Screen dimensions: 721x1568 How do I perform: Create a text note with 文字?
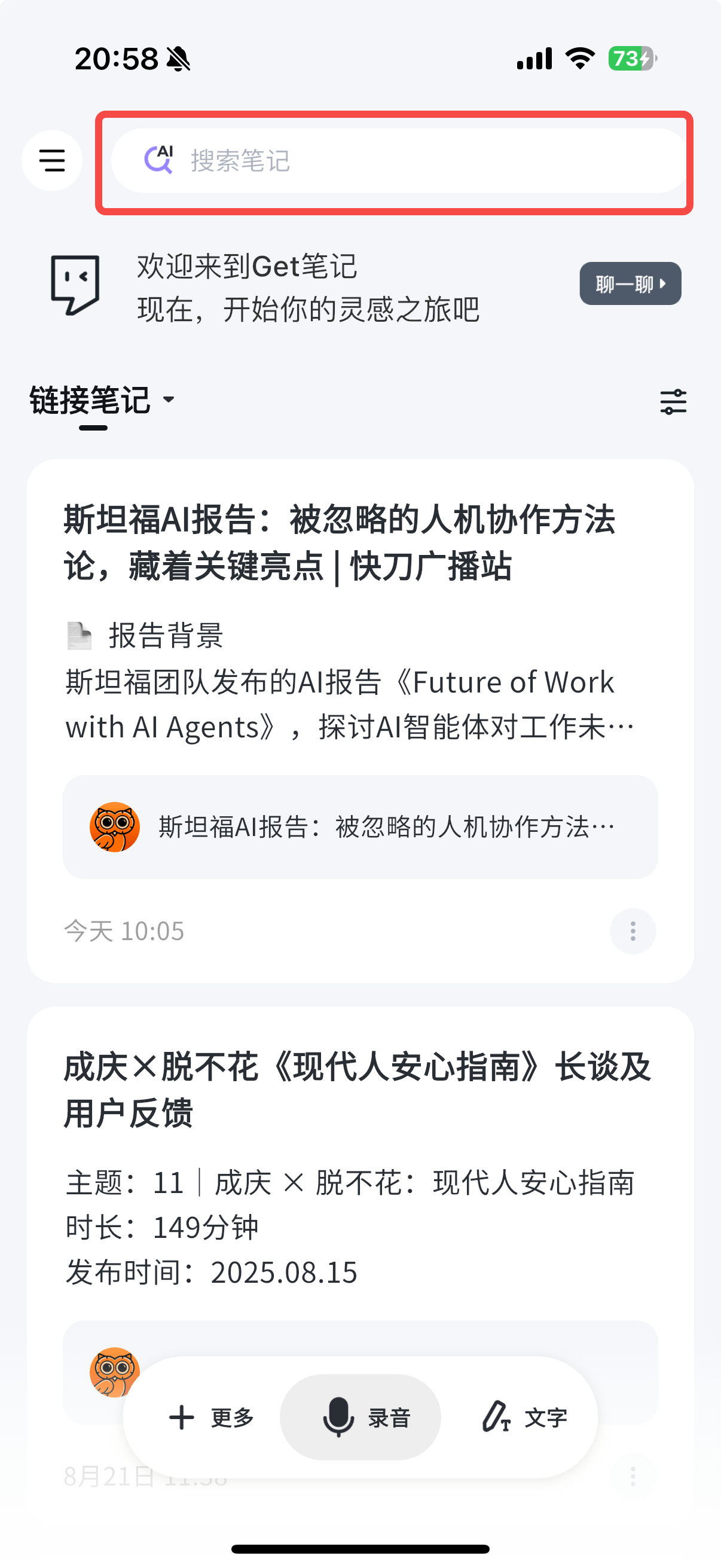524,1418
